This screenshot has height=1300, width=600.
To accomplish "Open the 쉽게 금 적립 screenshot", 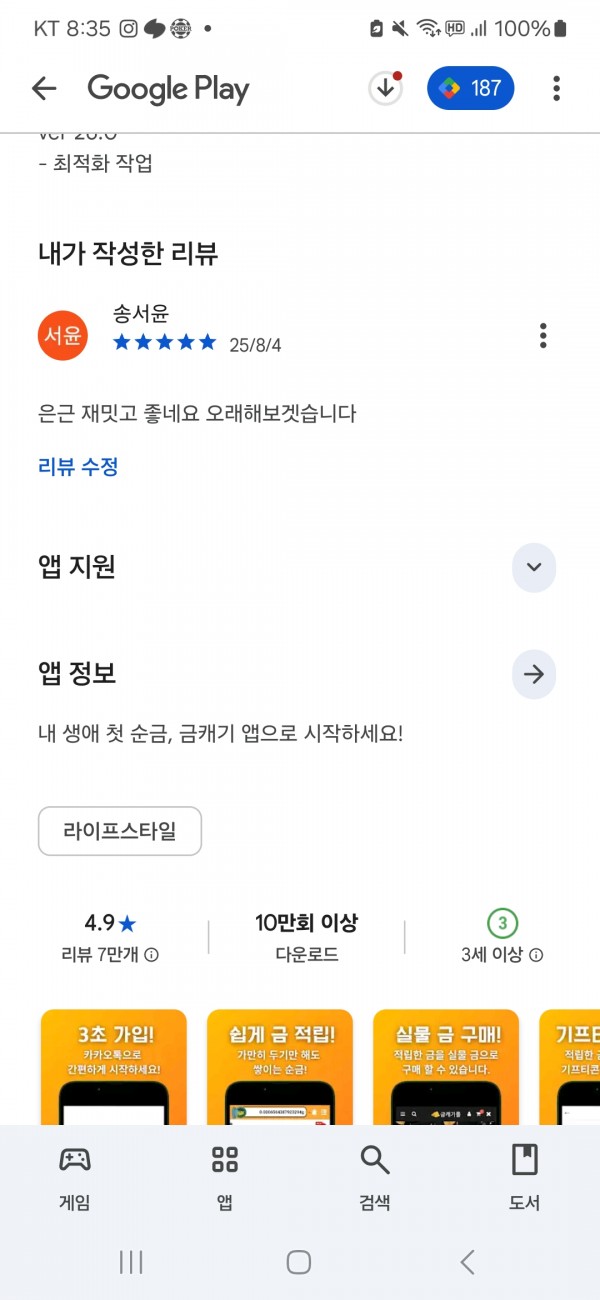I will click(279, 1067).
